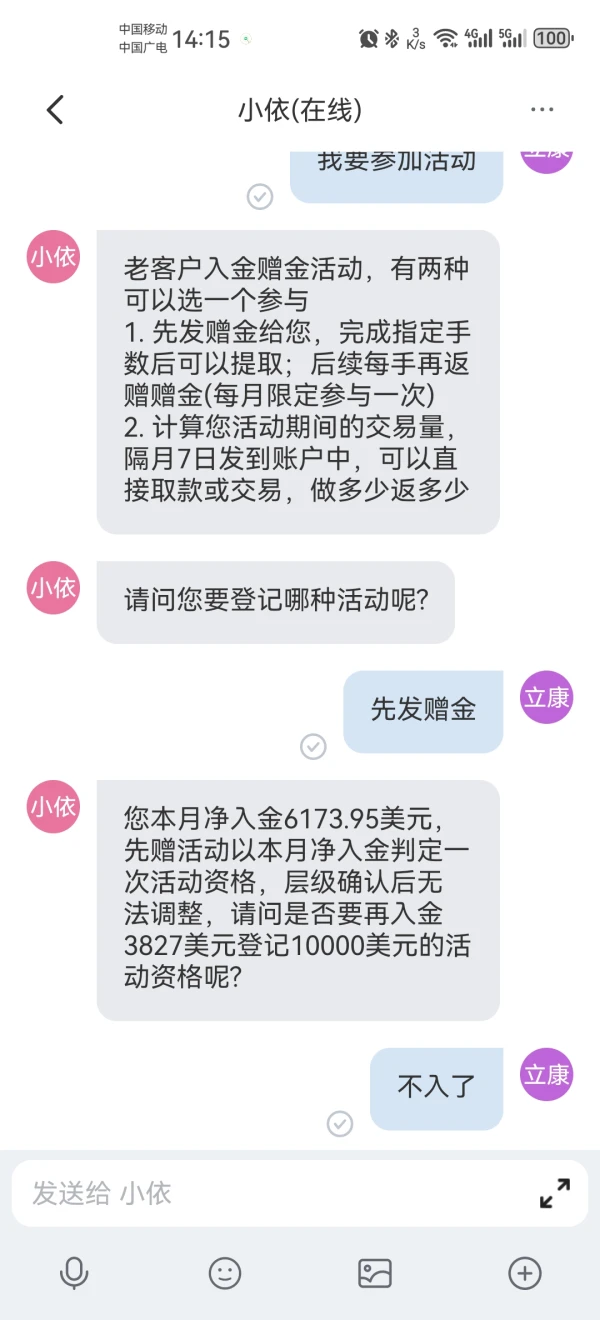Open the three-dot overflow menu
This screenshot has height=1320, width=600.
[542, 110]
